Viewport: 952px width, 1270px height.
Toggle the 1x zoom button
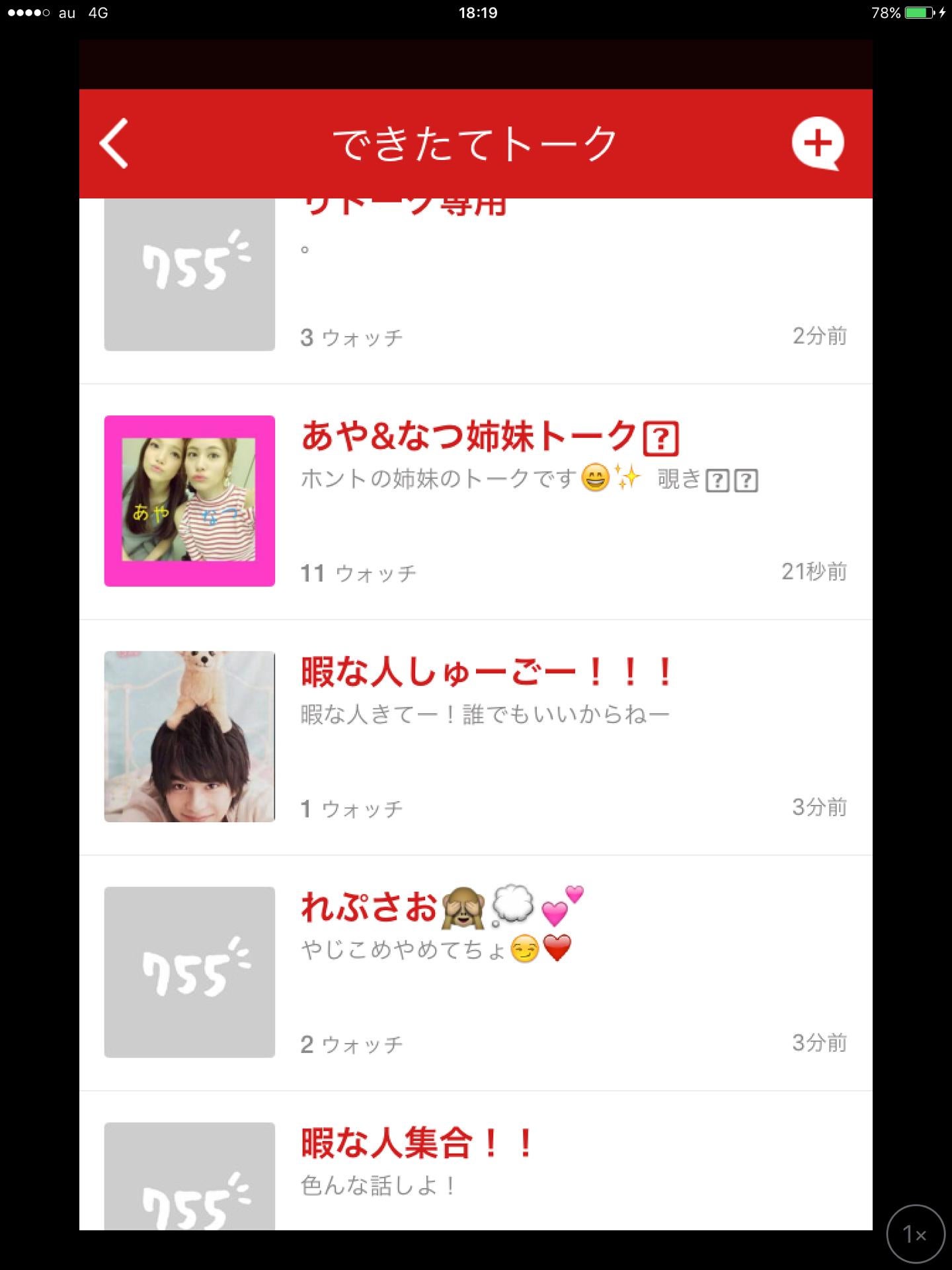pos(915,1234)
